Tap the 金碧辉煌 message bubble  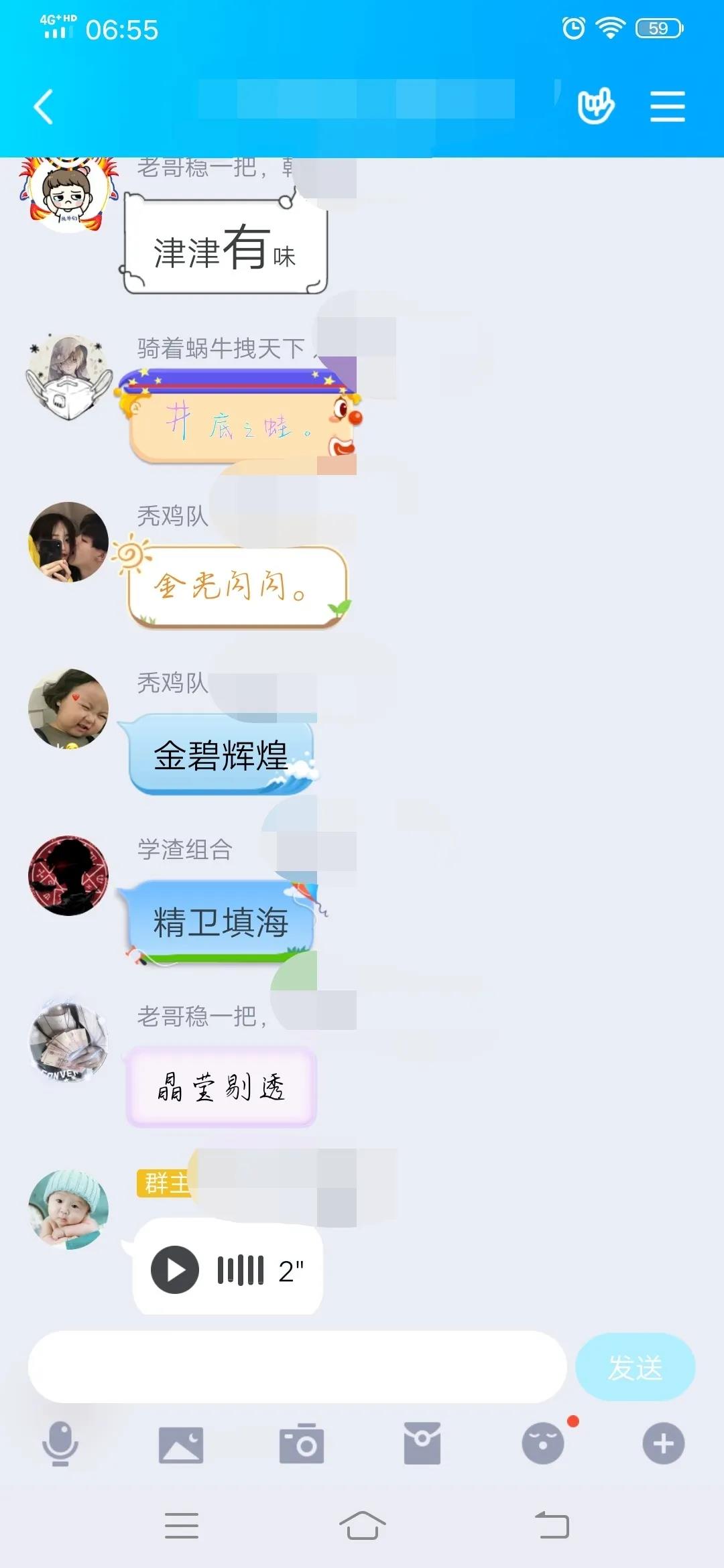pos(221,755)
